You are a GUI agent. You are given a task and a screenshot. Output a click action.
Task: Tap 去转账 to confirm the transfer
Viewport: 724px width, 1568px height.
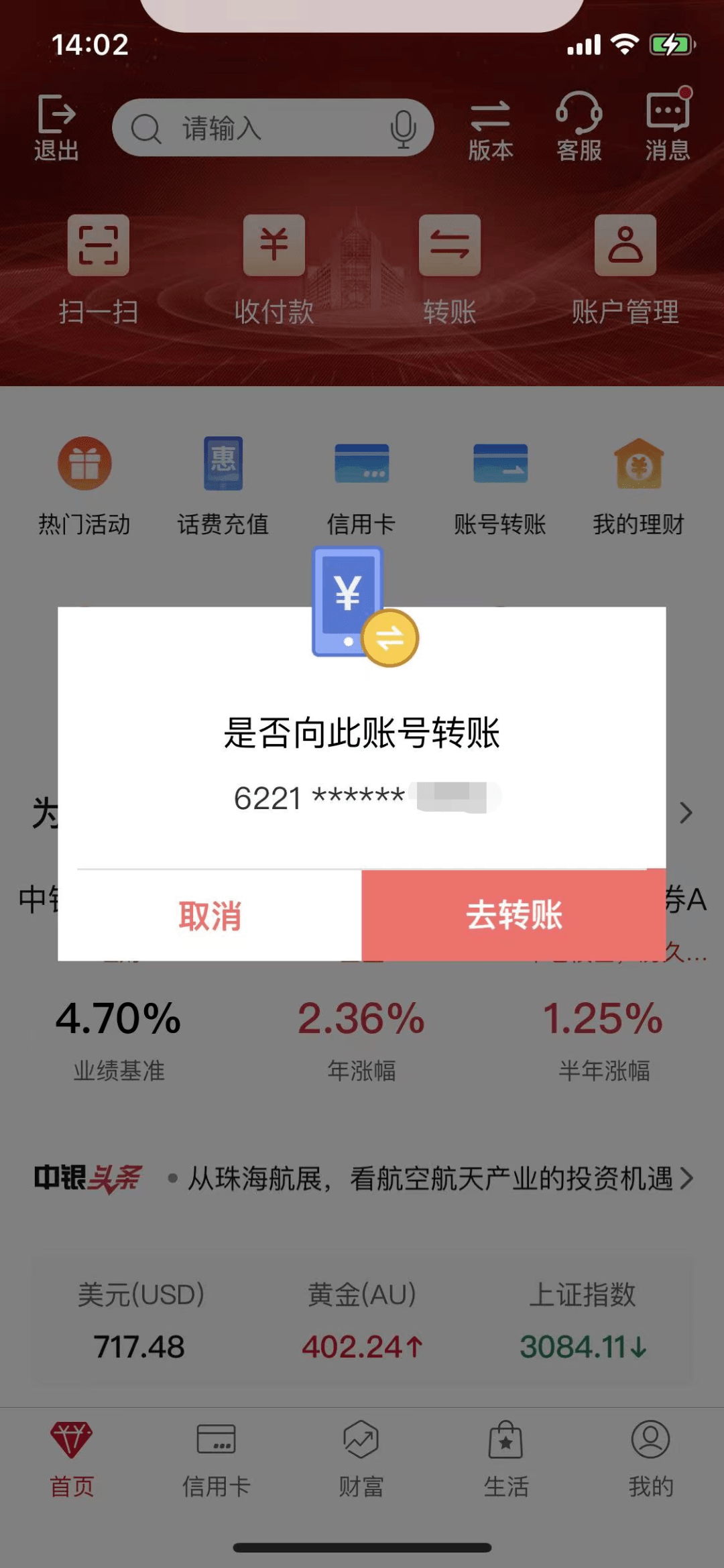point(514,915)
